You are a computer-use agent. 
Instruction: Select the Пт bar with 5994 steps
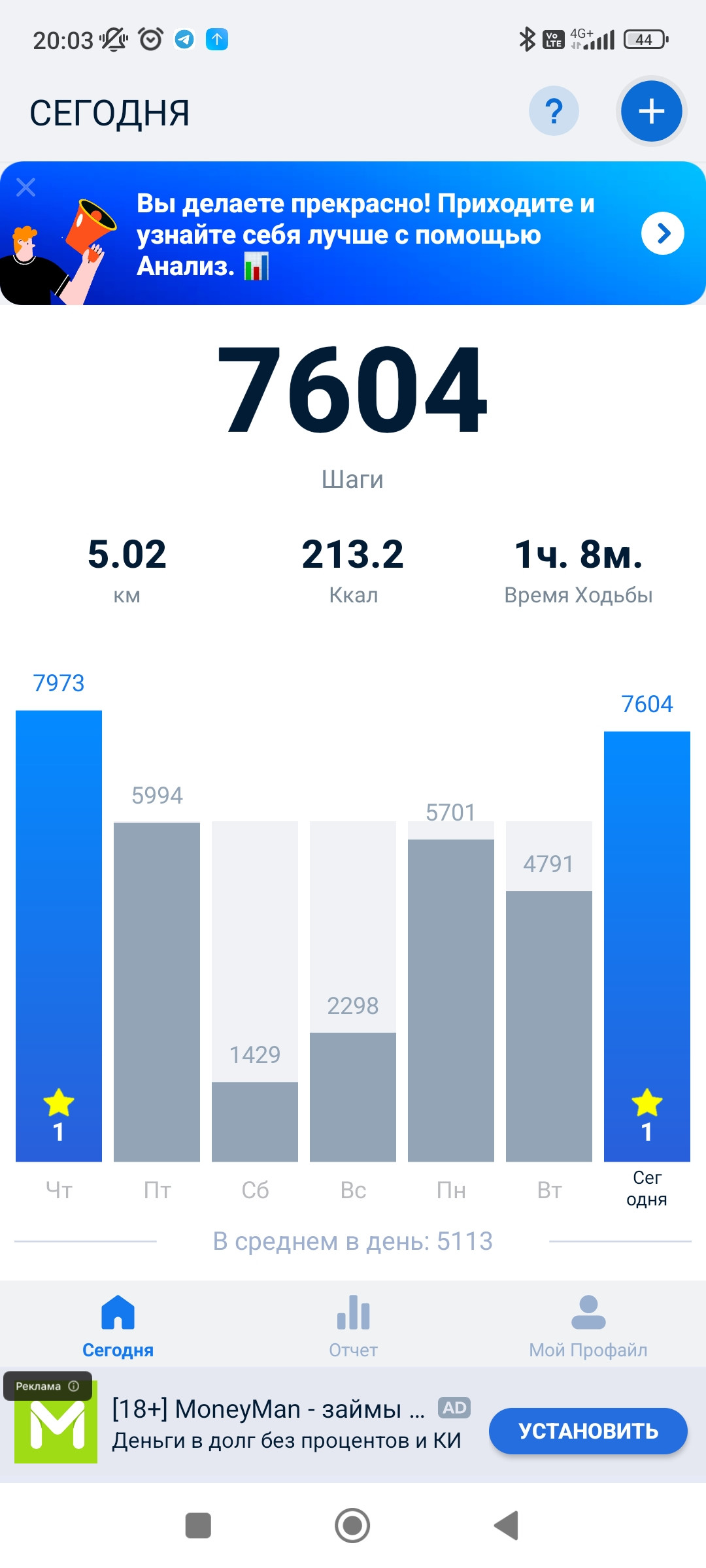click(157, 992)
